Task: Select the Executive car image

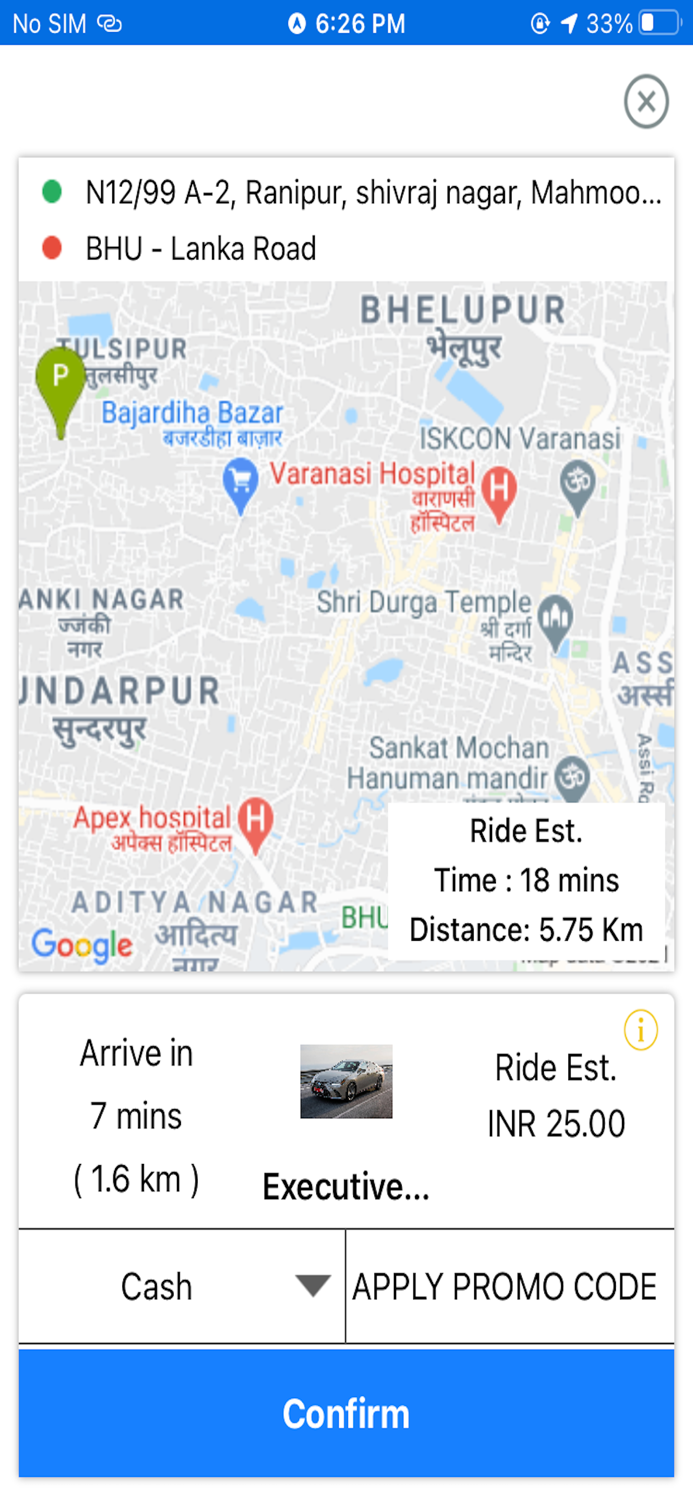Action: [x=346, y=1081]
